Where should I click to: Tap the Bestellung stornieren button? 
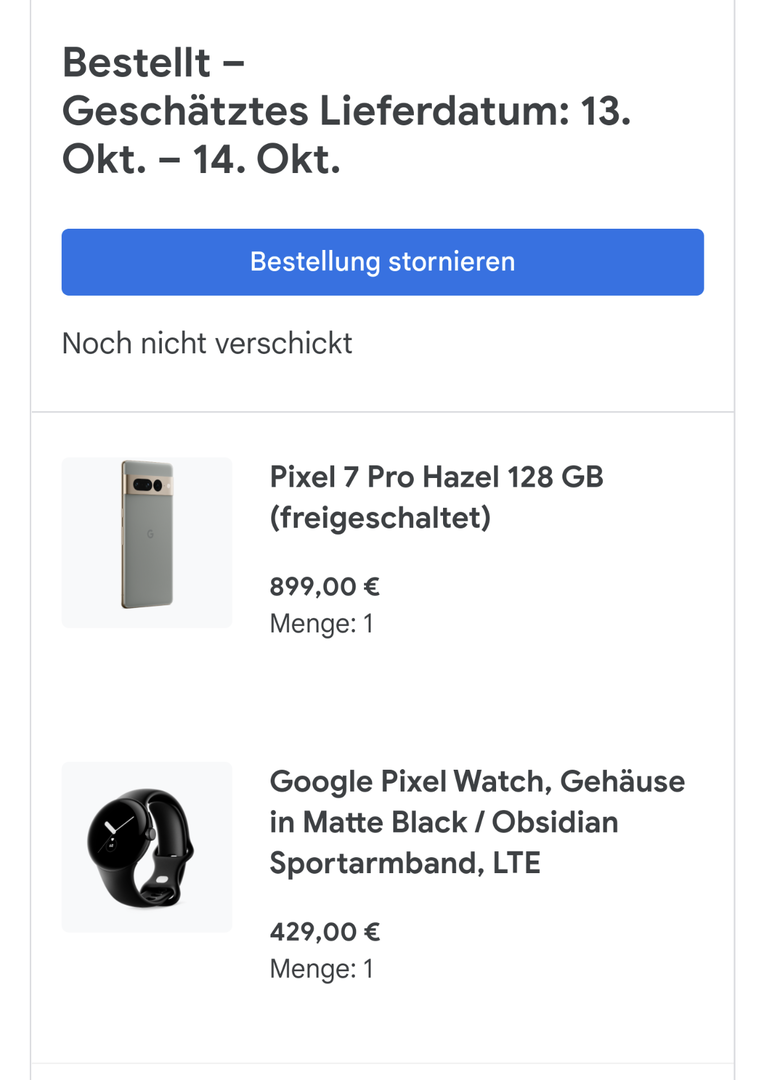click(382, 262)
